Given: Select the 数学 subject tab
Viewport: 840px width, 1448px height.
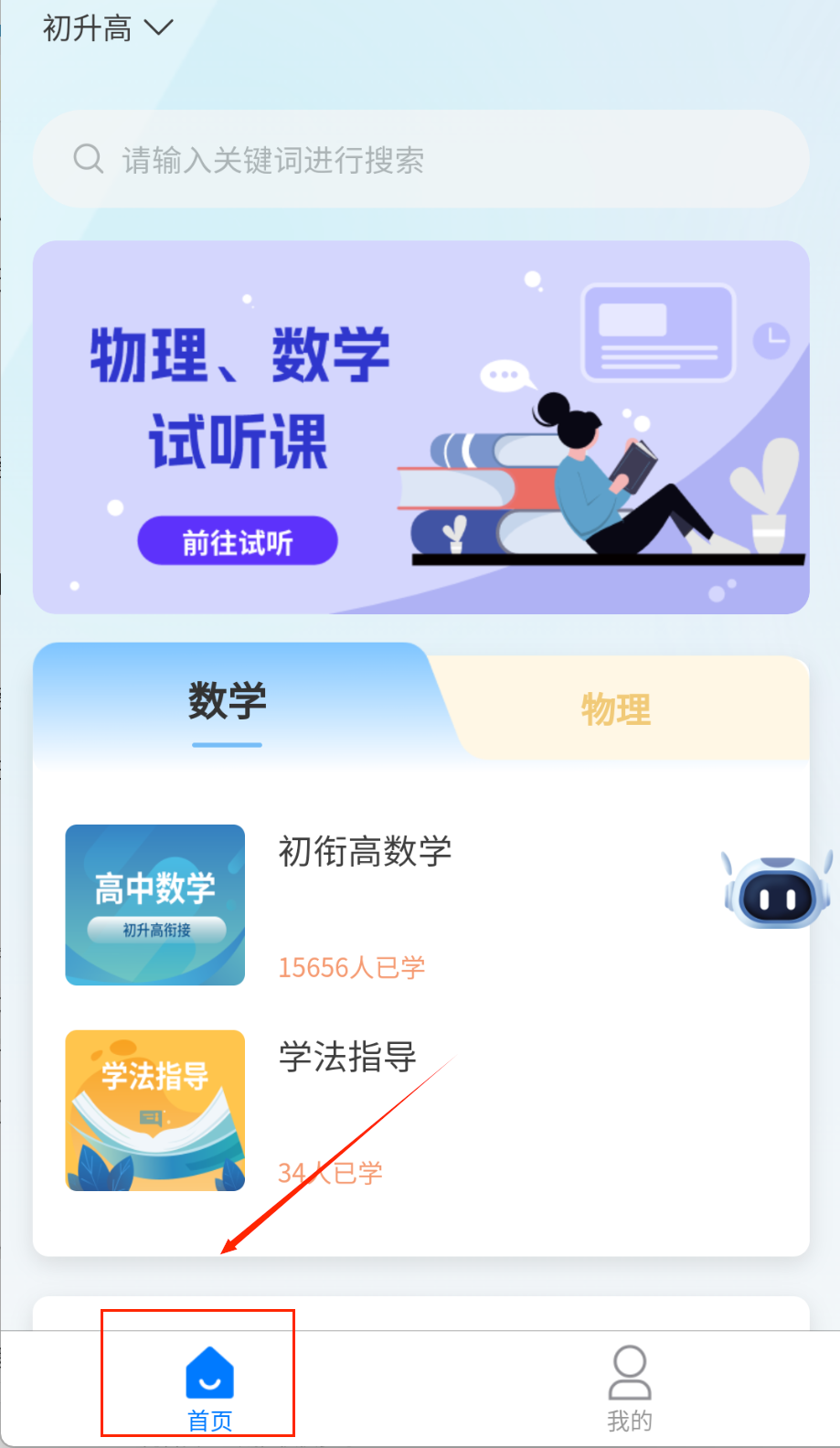Looking at the screenshot, I should coord(228,702).
